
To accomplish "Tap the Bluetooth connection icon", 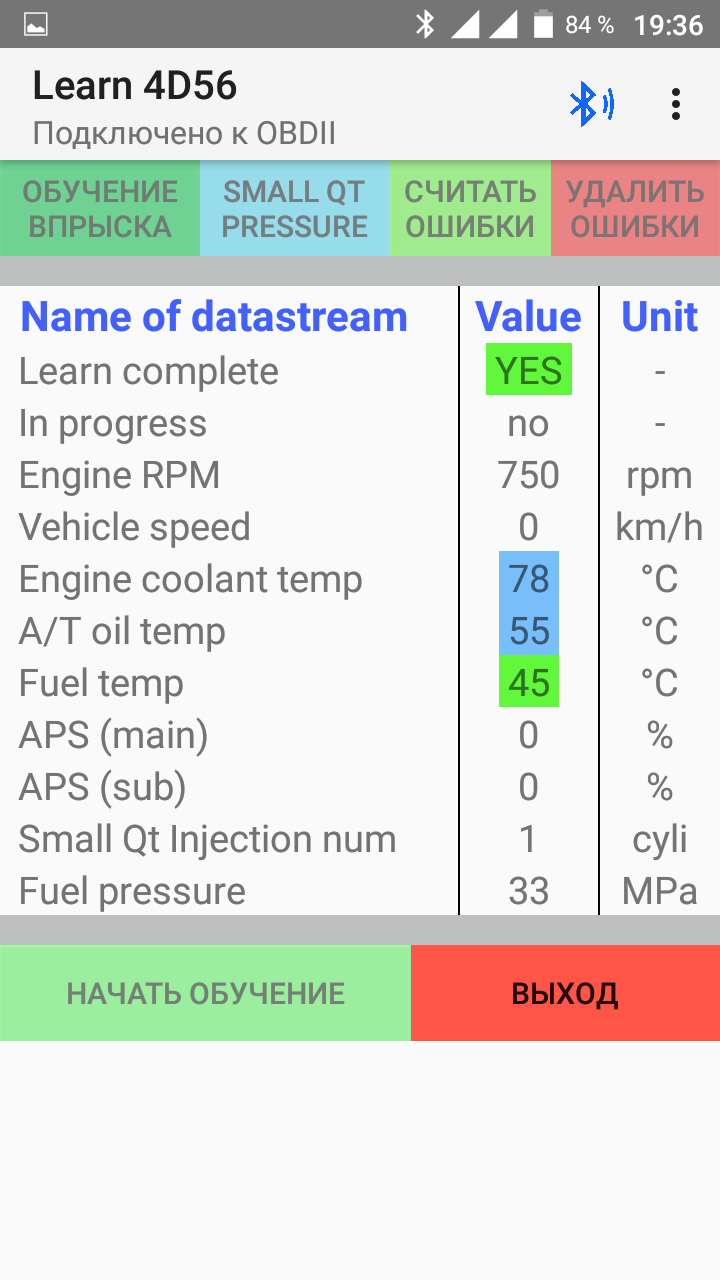I will pos(591,104).
